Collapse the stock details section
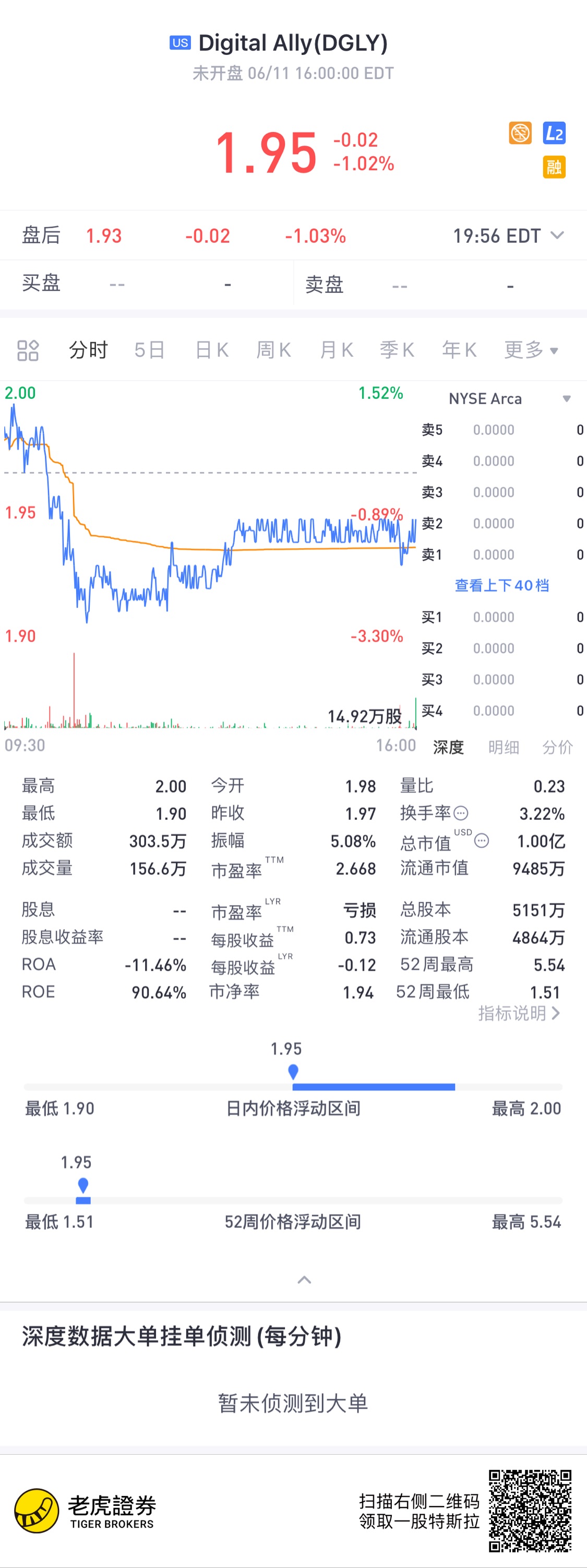 pyautogui.click(x=304, y=1279)
